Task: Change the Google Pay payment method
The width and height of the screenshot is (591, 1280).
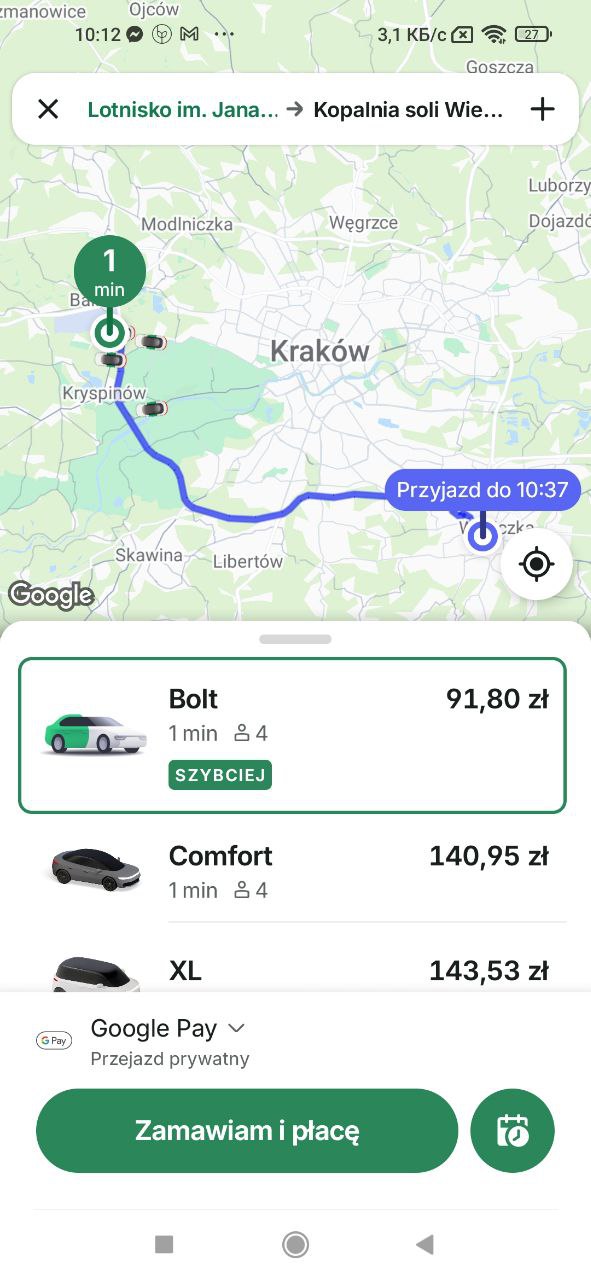Action: [x=168, y=1040]
